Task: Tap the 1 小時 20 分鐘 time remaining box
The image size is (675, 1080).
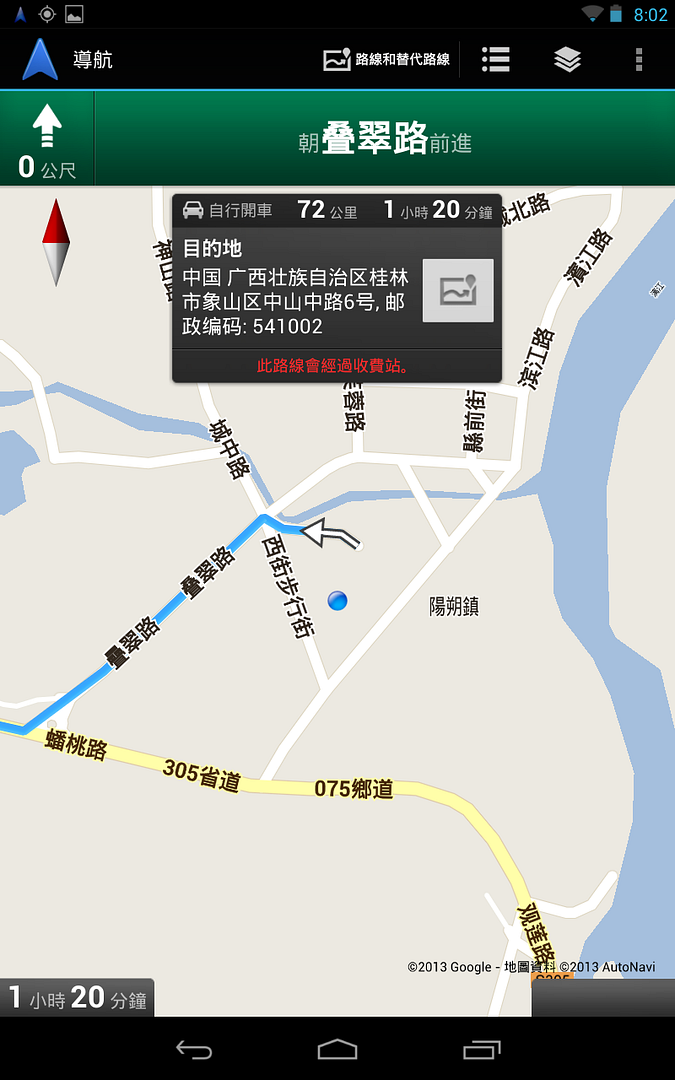Action: pos(77,997)
